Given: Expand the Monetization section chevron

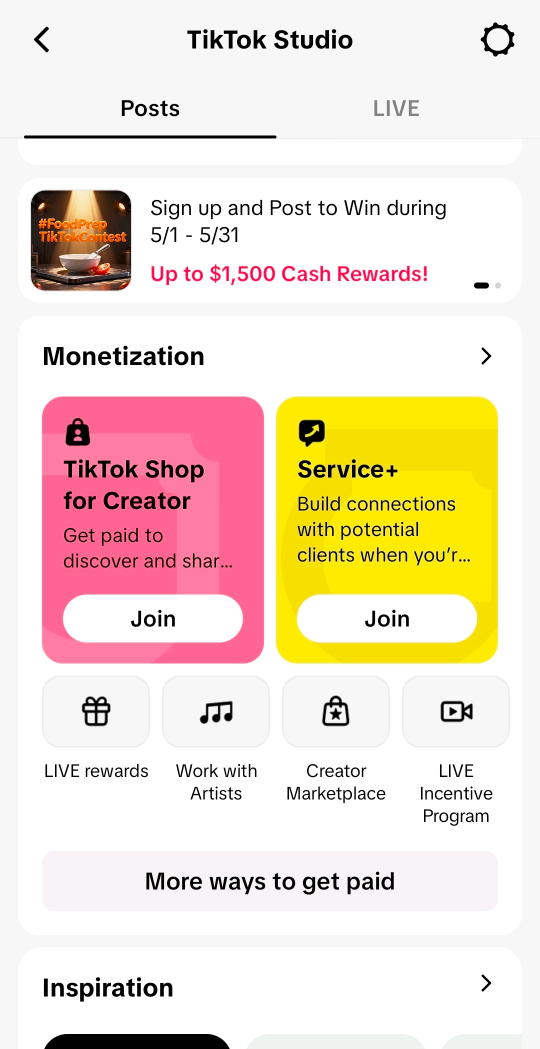Looking at the screenshot, I should point(486,357).
